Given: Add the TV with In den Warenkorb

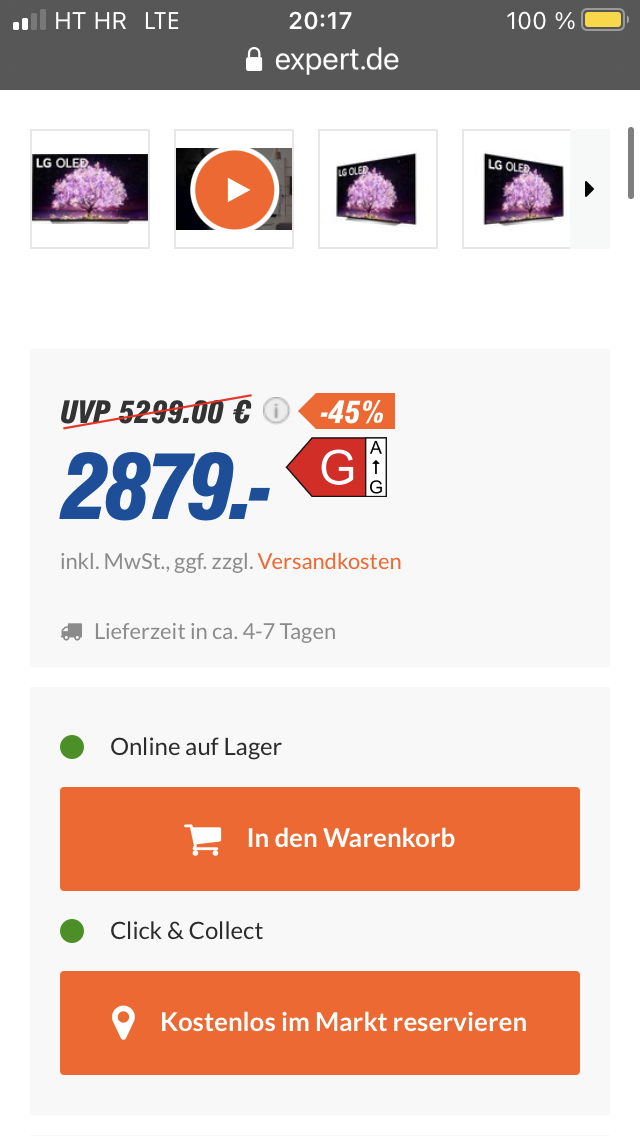Looking at the screenshot, I should click(x=320, y=838).
